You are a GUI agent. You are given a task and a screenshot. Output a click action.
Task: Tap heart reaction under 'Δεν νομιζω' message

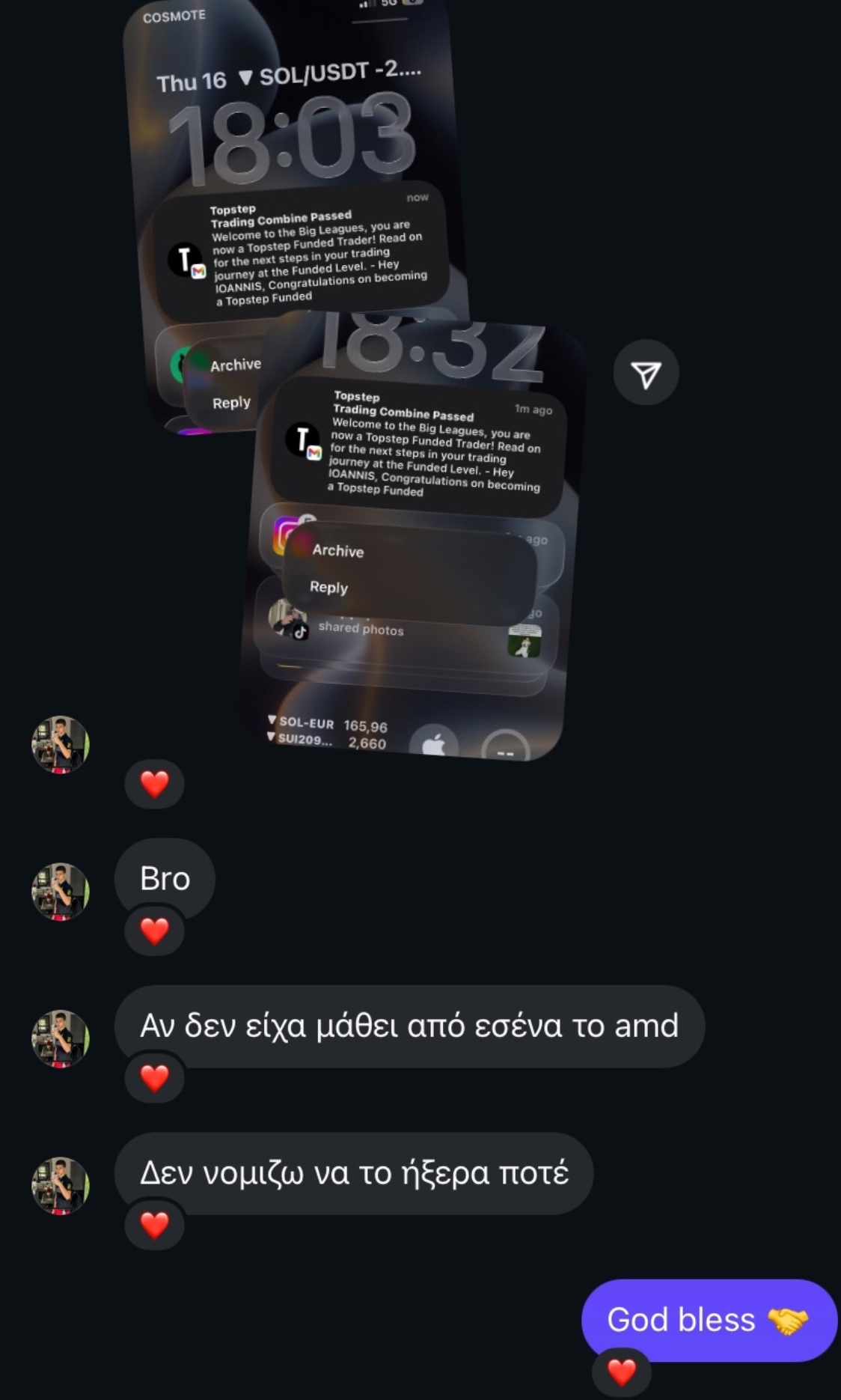click(x=155, y=1225)
